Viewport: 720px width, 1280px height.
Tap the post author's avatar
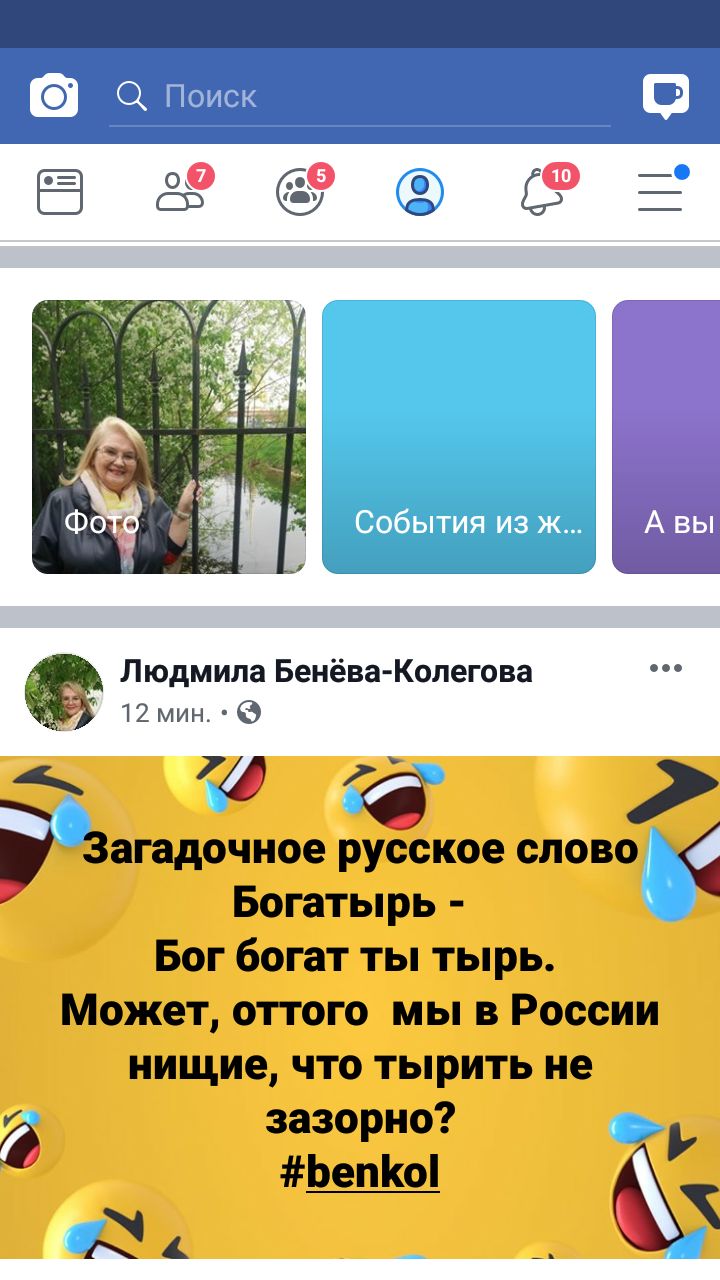(64, 692)
